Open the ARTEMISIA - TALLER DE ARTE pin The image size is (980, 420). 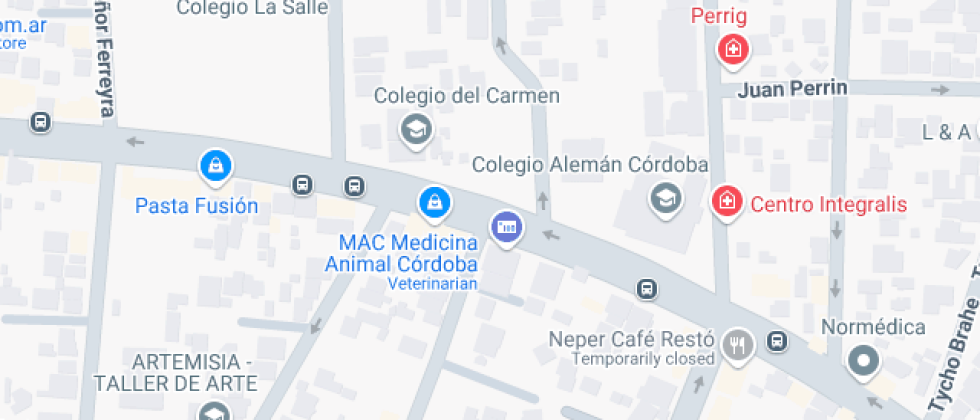(214, 414)
